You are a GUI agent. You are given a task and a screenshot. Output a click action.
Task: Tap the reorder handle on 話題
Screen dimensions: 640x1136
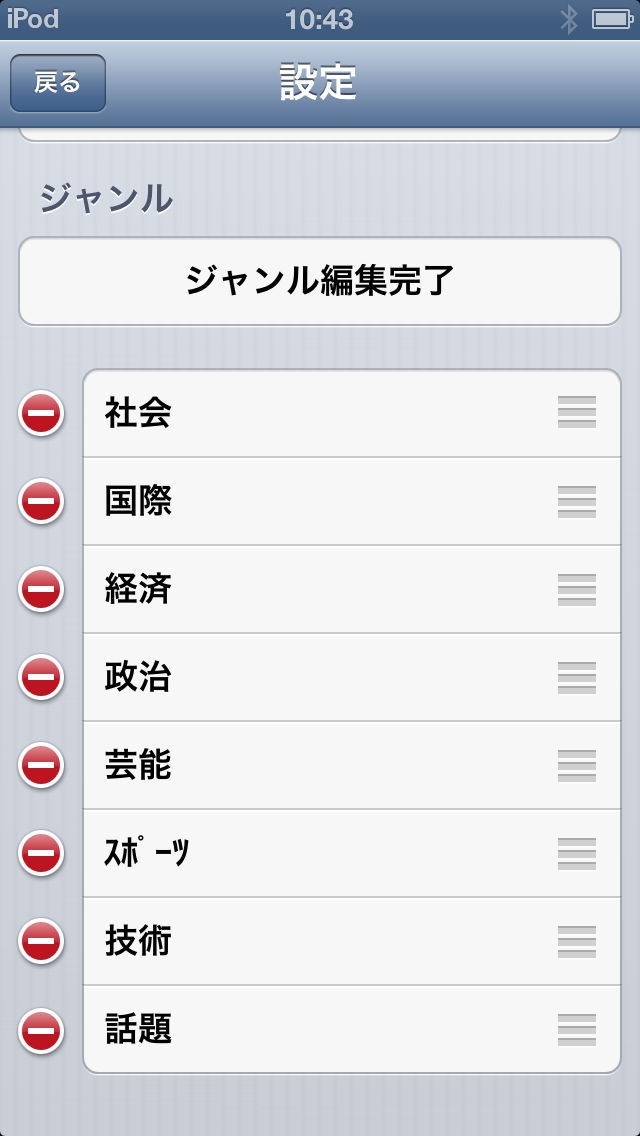577,1029
